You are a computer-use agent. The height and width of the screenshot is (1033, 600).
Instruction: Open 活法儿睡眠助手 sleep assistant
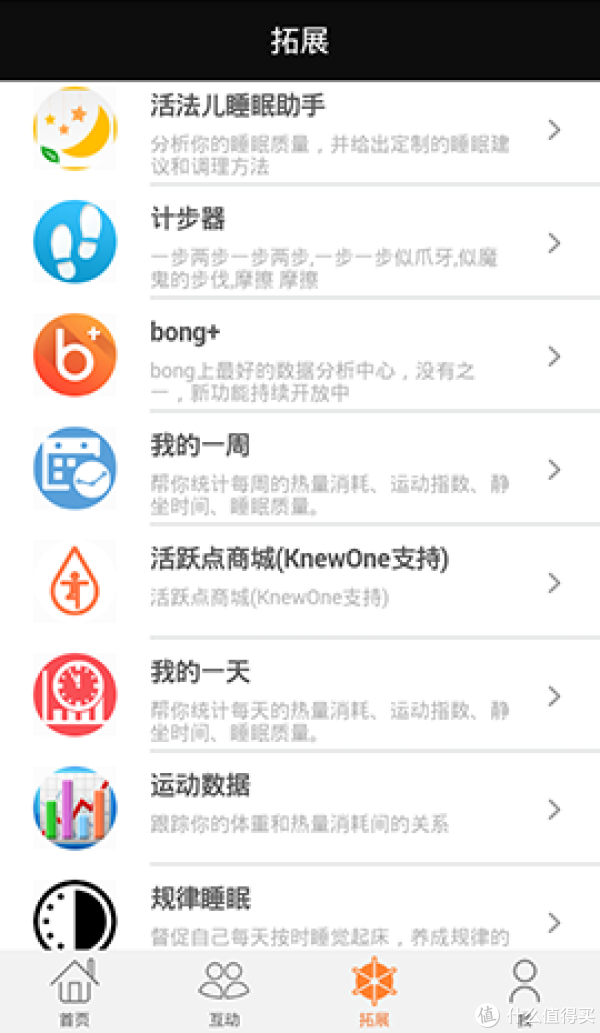coord(300,130)
